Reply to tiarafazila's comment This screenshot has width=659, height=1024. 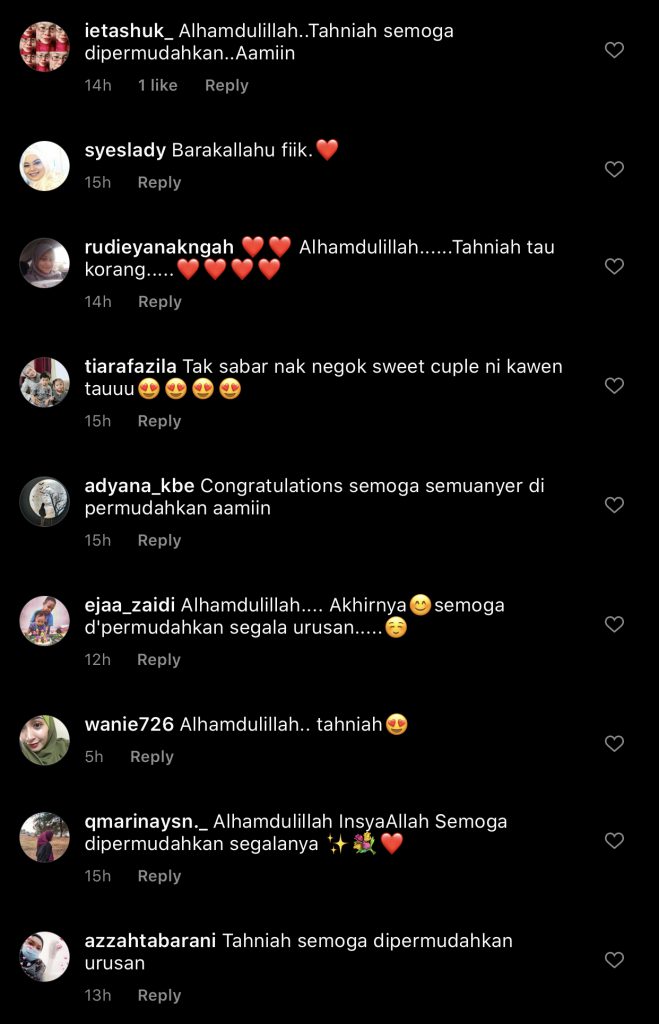[159, 422]
